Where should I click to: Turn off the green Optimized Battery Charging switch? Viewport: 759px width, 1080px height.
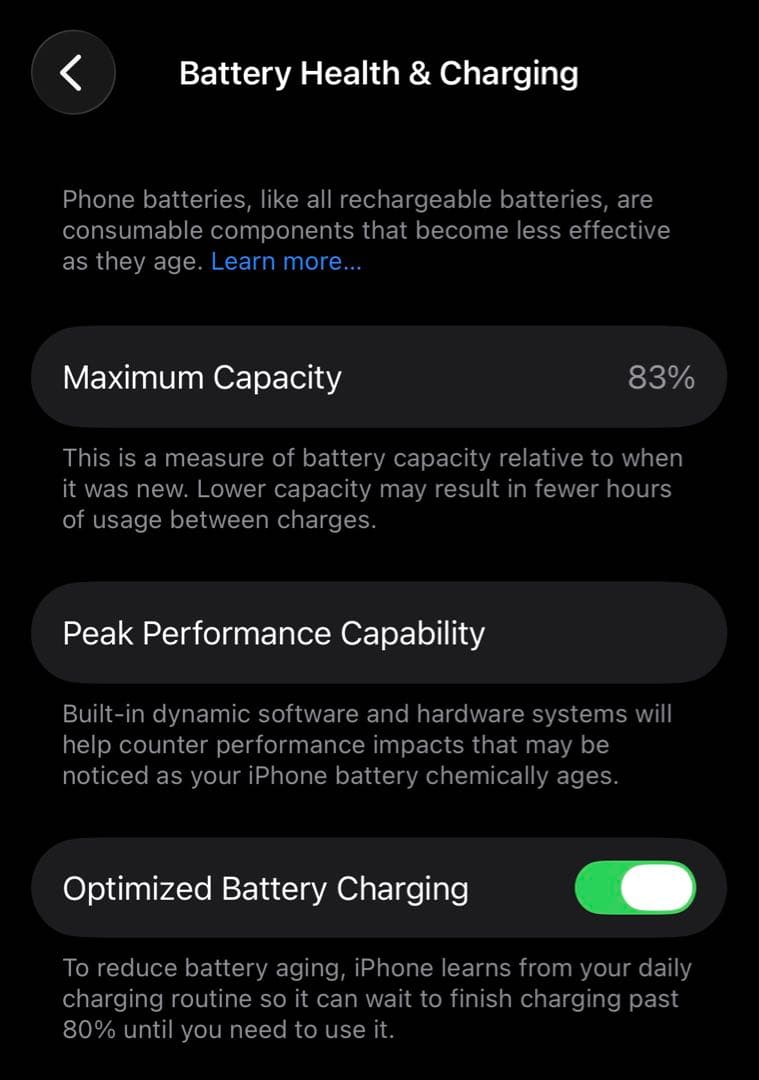[636, 888]
